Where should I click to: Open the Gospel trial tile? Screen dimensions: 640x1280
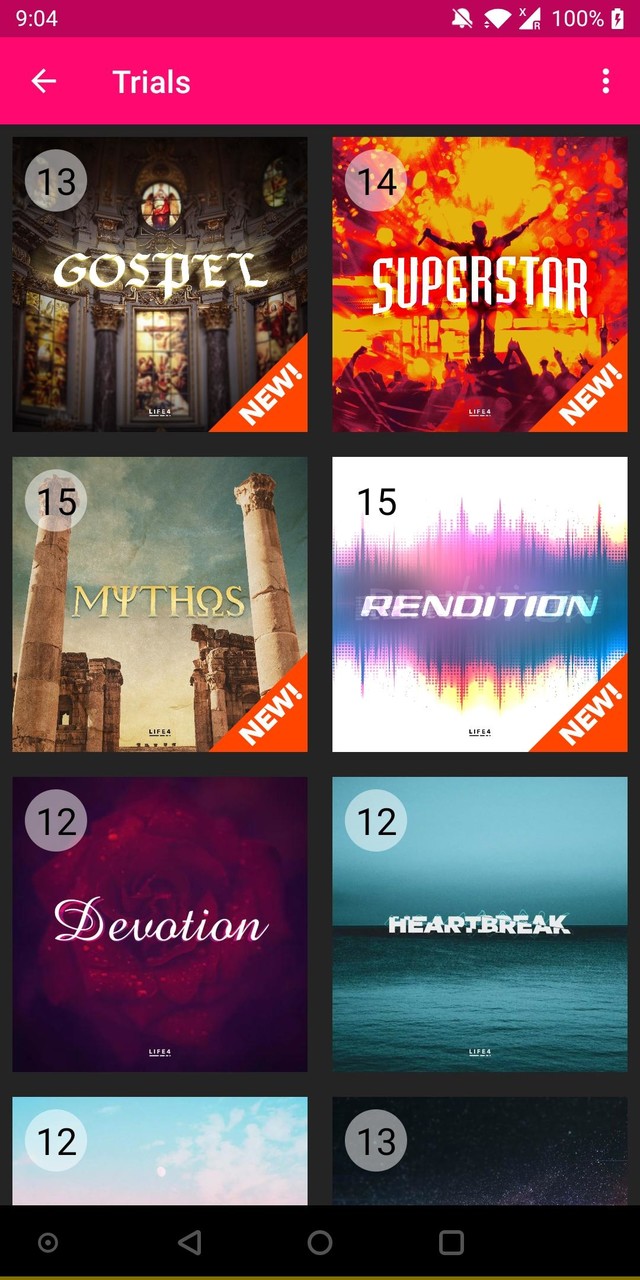point(160,284)
